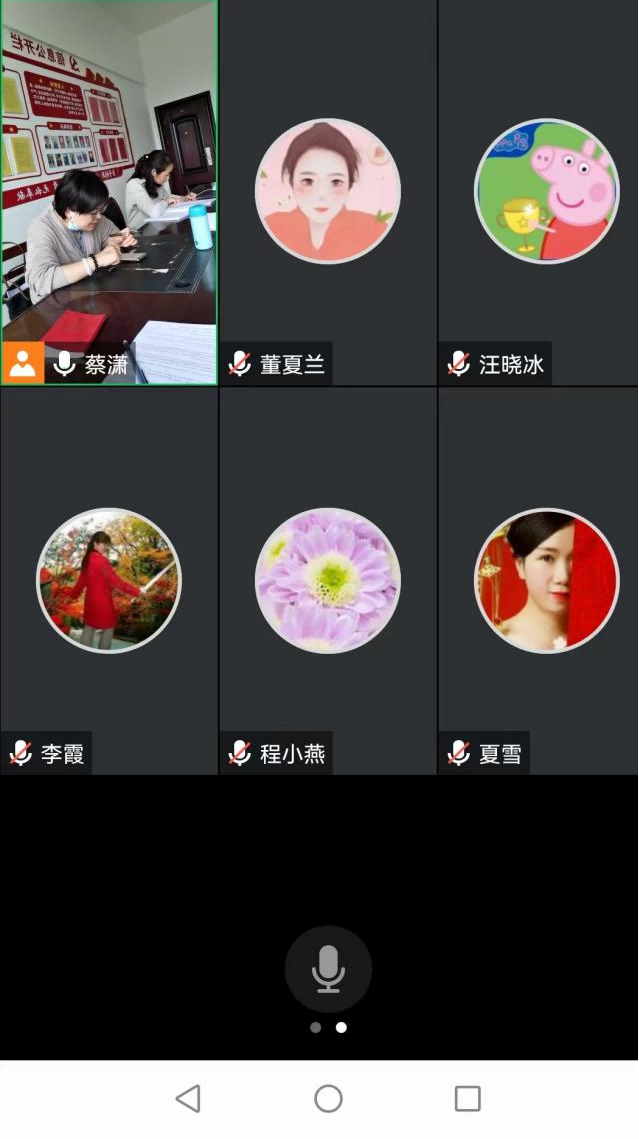639x1139 pixels.
Task: Tap the microphone button to unmute
Action: pyautogui.click(x=328, y=969)
